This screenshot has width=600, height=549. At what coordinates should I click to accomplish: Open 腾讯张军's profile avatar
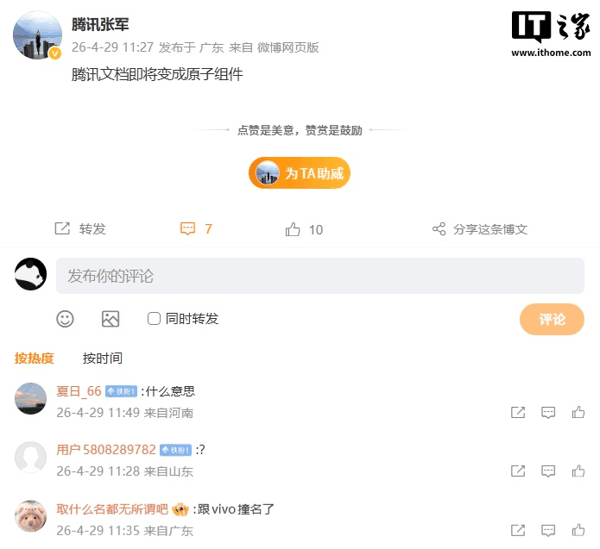tap(37, 37)
